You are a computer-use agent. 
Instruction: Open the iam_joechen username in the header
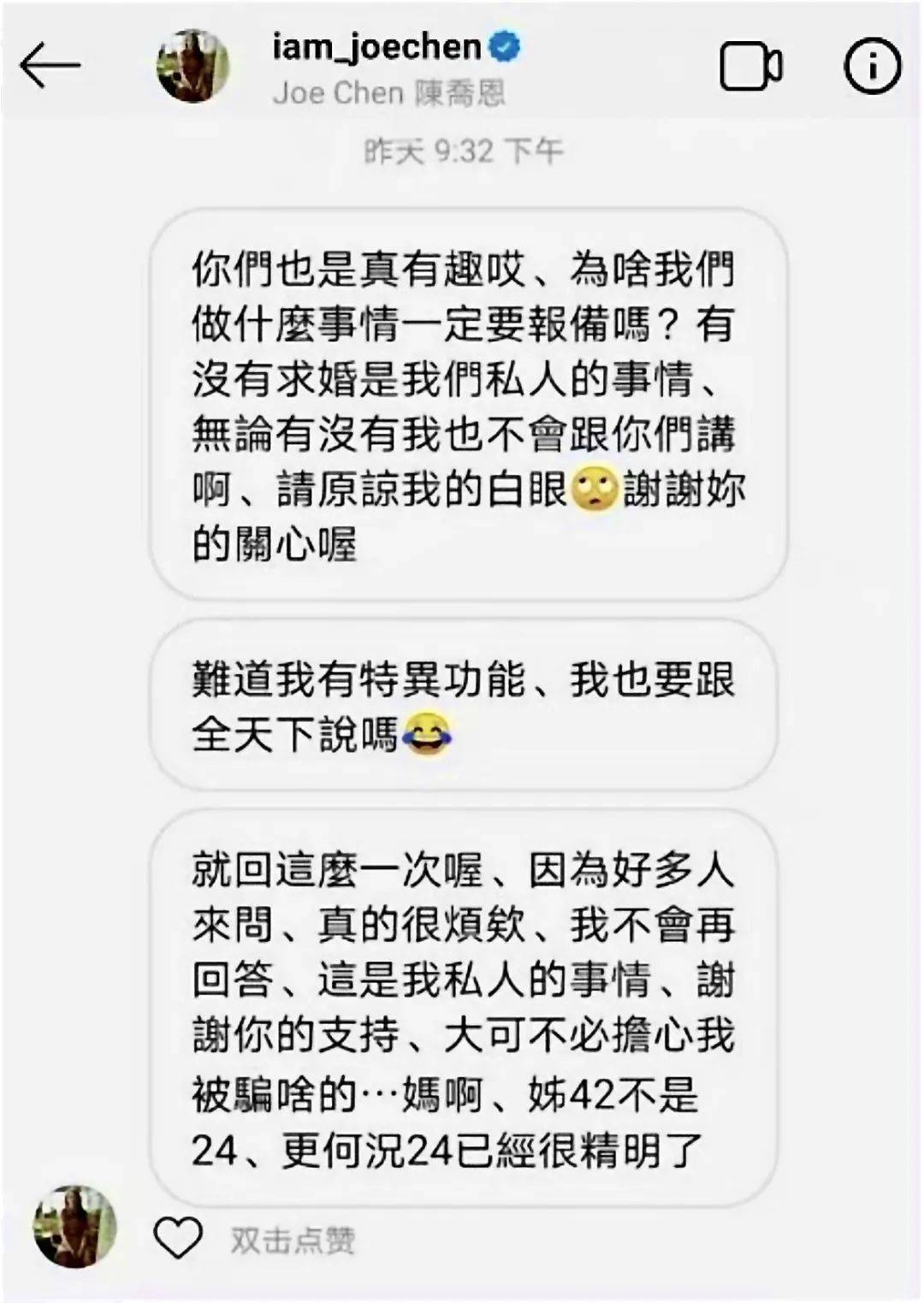pos(376,47)
